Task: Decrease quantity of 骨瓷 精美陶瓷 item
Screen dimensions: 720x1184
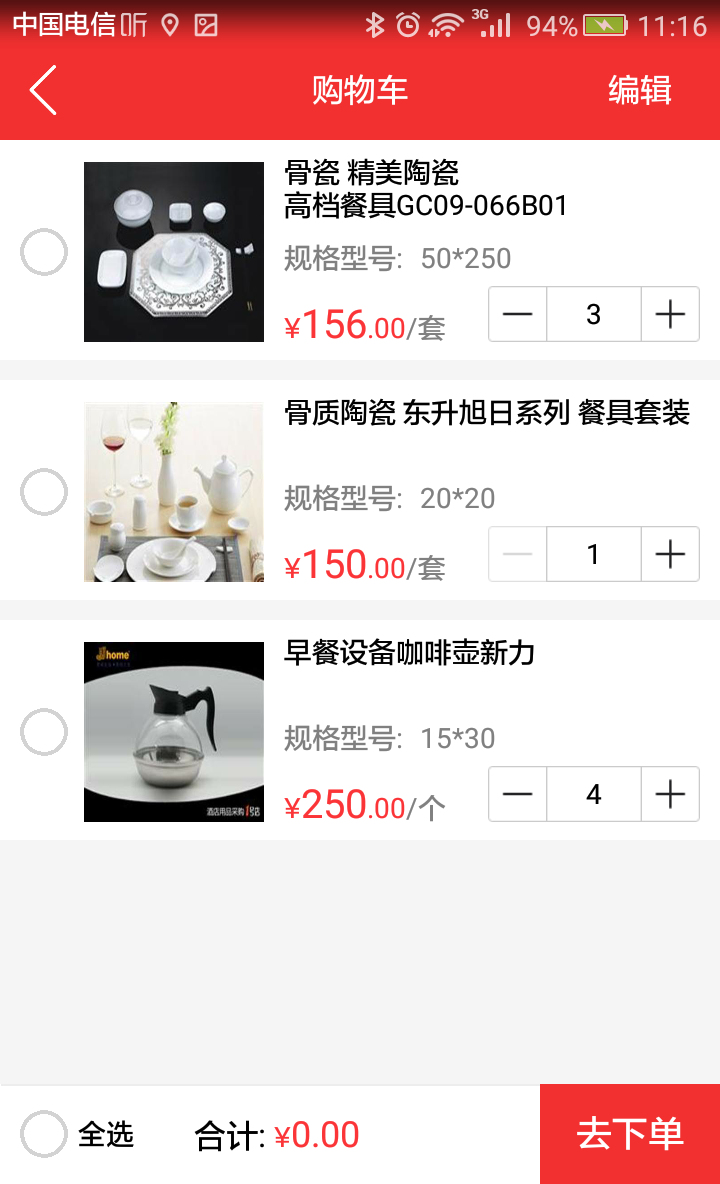Action: 518,314
